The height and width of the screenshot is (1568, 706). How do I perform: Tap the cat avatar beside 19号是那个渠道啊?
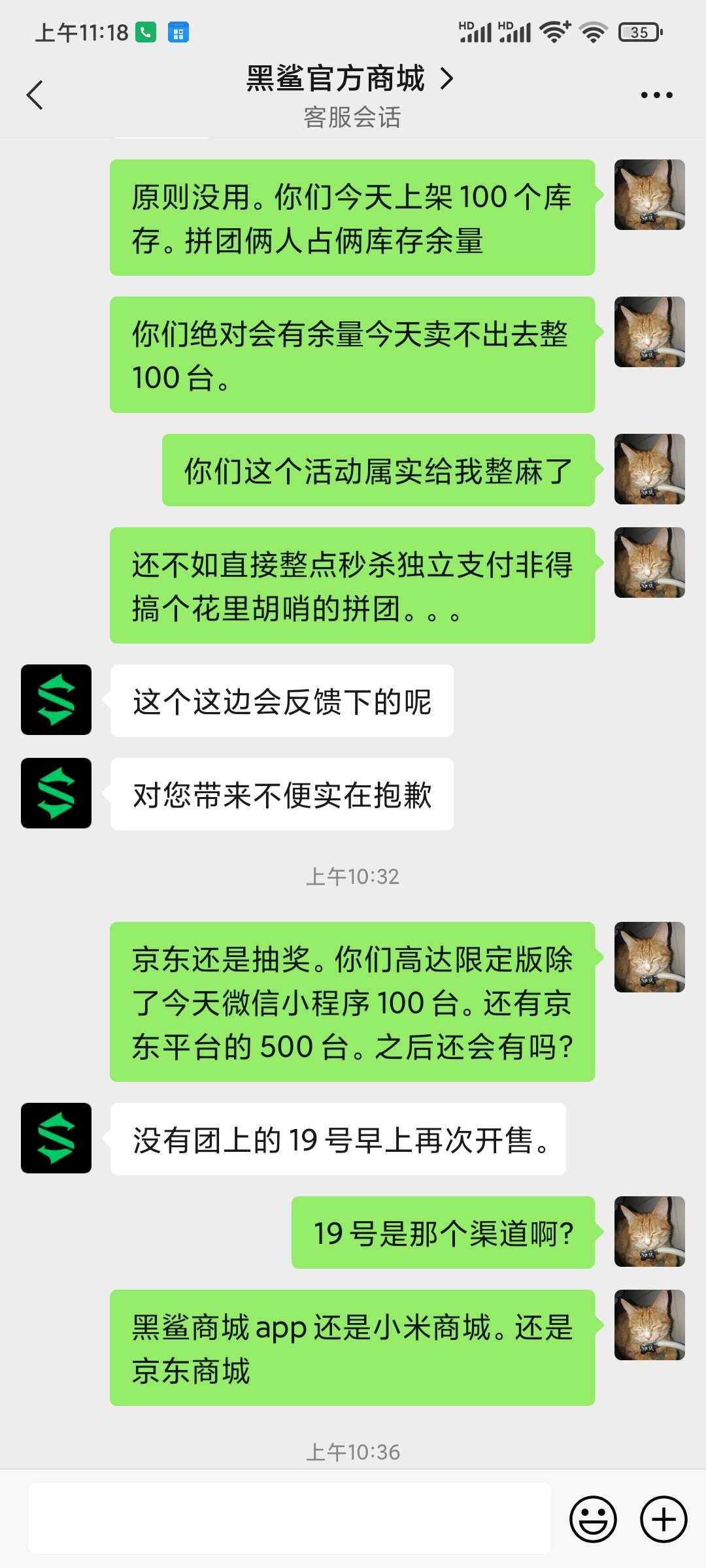pyautogui.click(x=650, y=1232)
